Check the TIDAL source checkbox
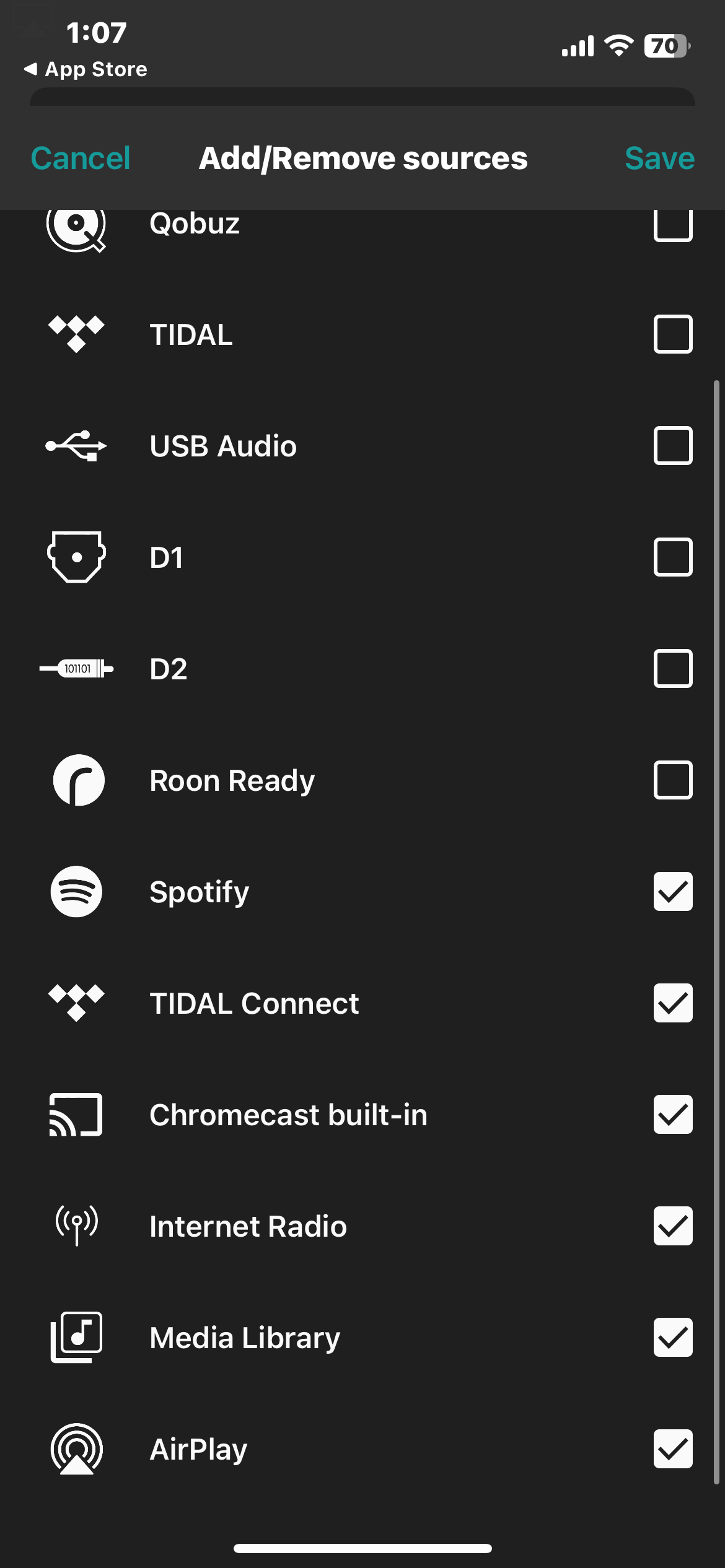 click(x=673, y=334)
